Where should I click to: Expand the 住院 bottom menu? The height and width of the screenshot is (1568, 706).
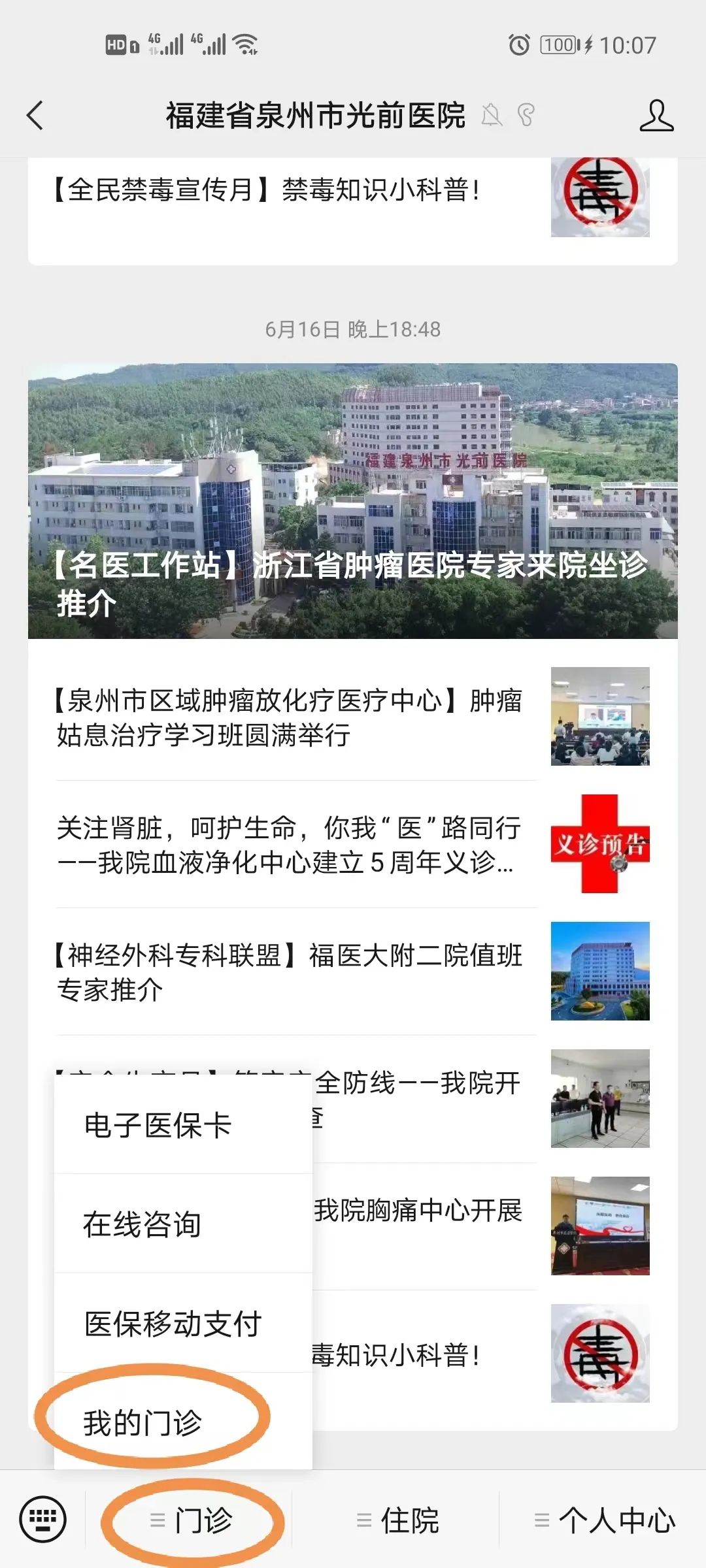[x=397, y=1520]
